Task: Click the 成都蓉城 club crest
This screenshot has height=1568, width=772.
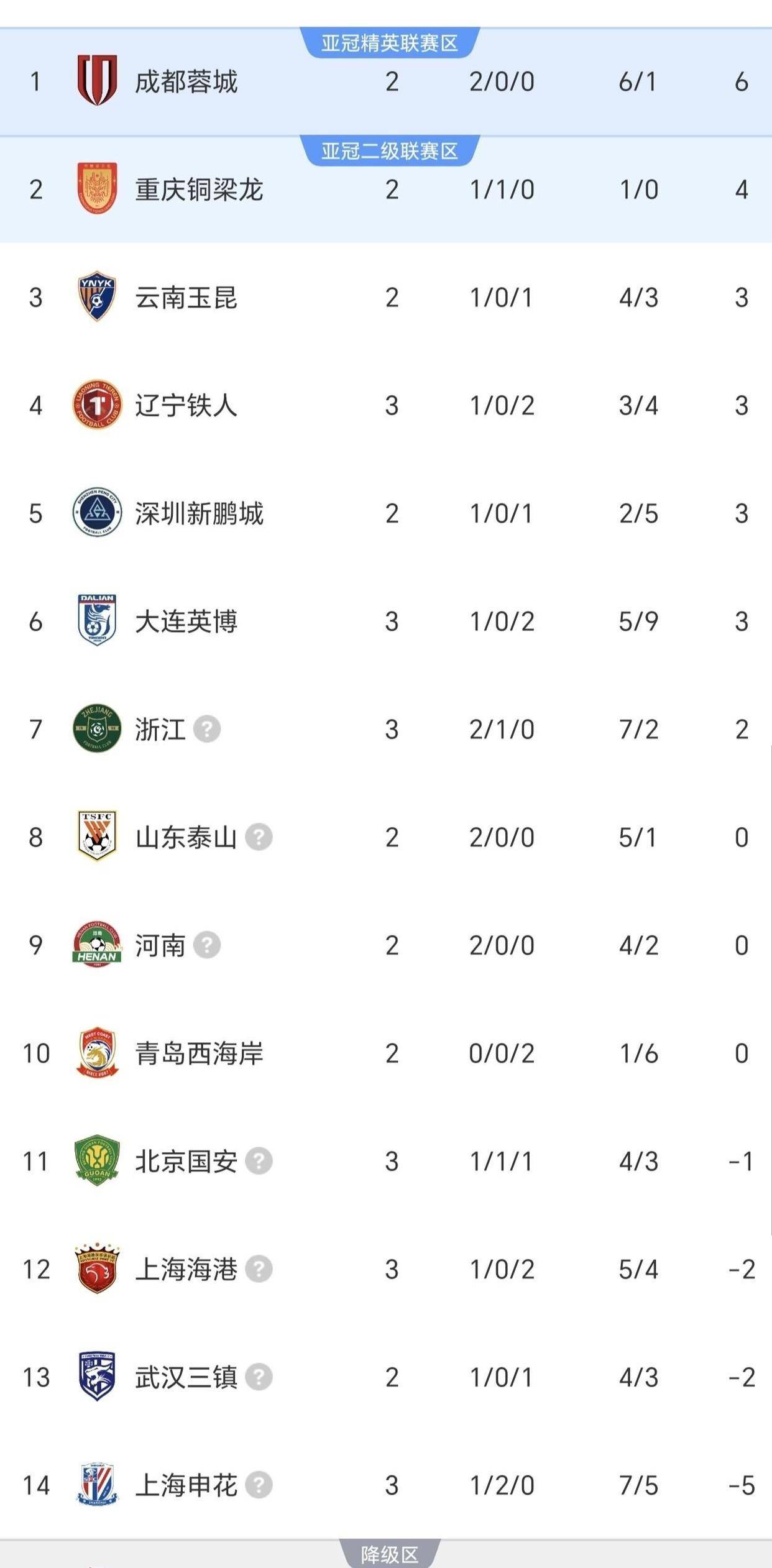Action: pos(96,81)
